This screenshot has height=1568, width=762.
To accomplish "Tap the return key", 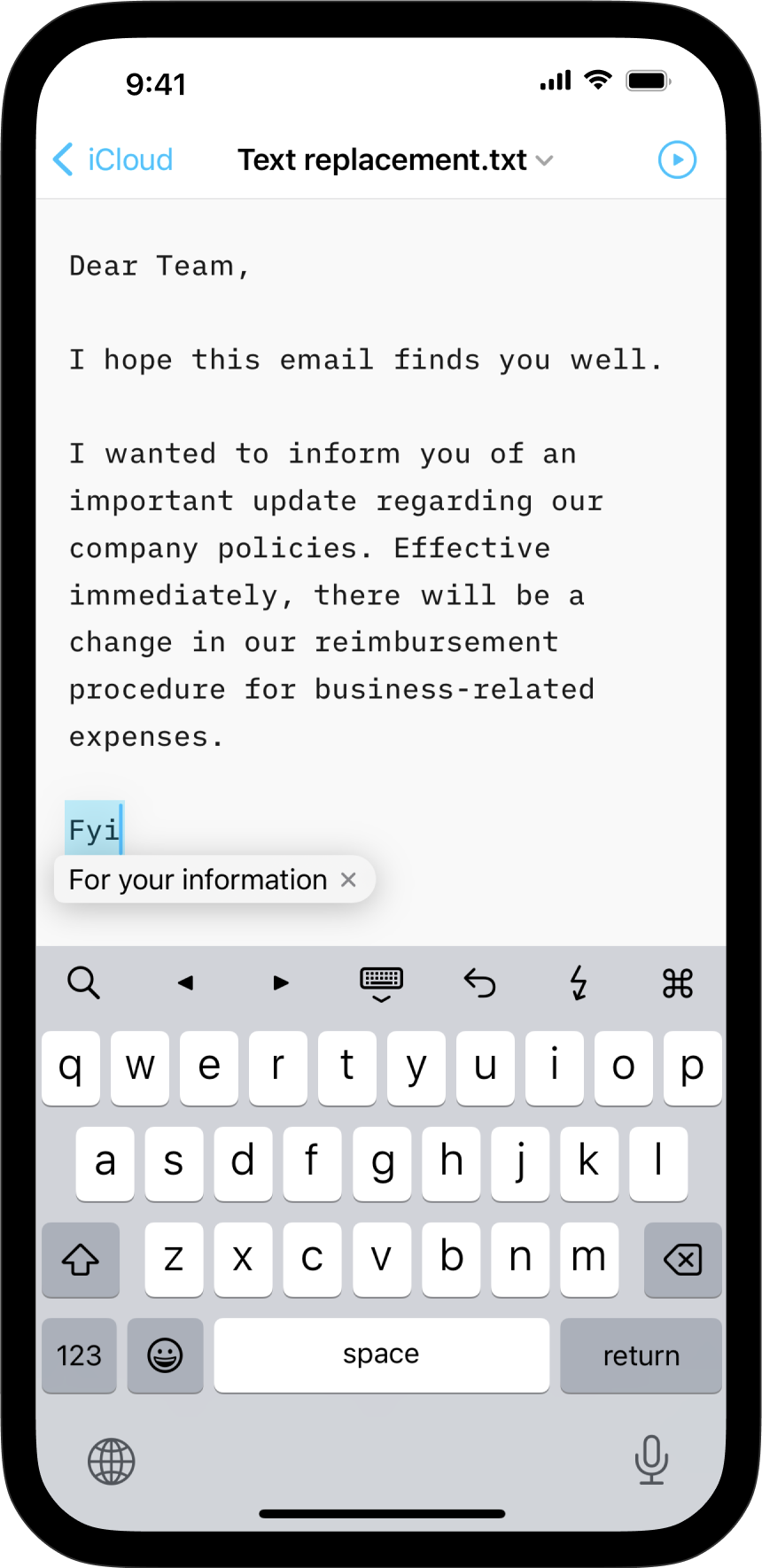I will [641, 1355].
